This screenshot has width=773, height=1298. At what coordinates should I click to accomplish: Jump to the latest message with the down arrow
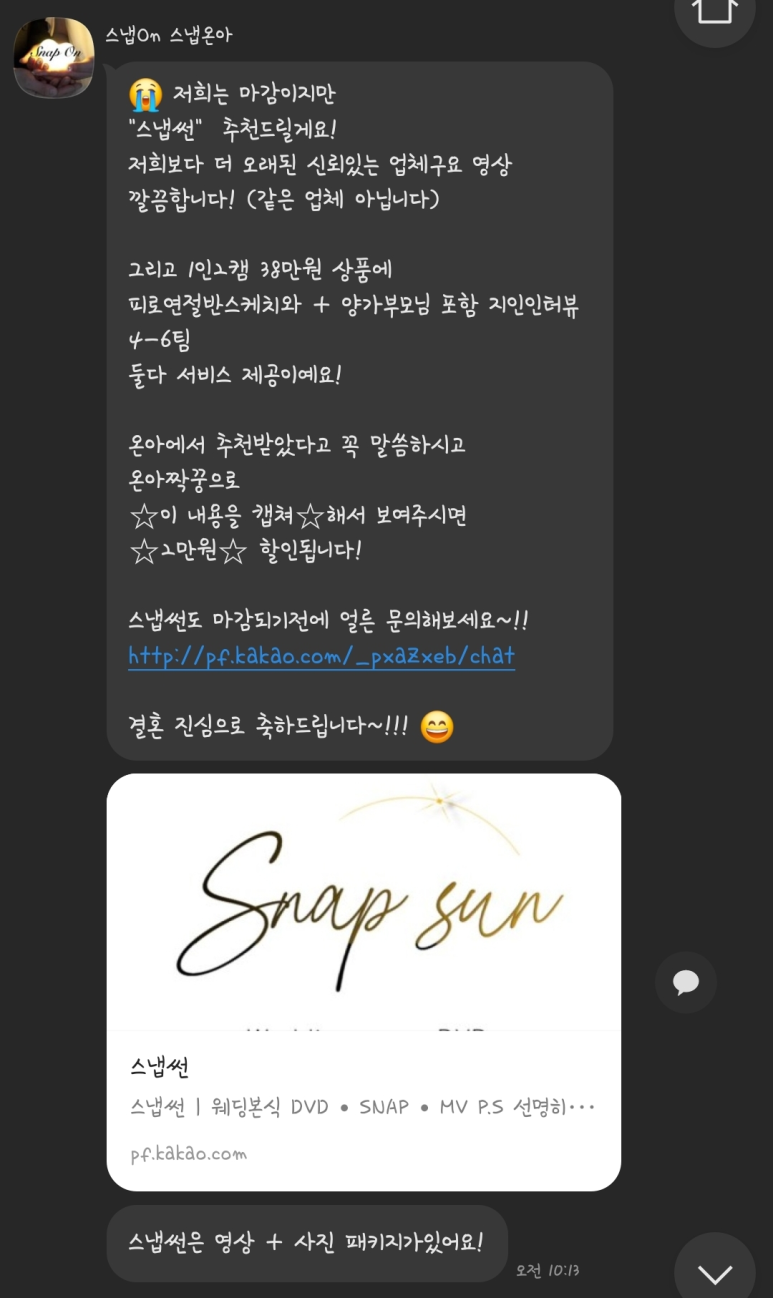click(715, 1270)
